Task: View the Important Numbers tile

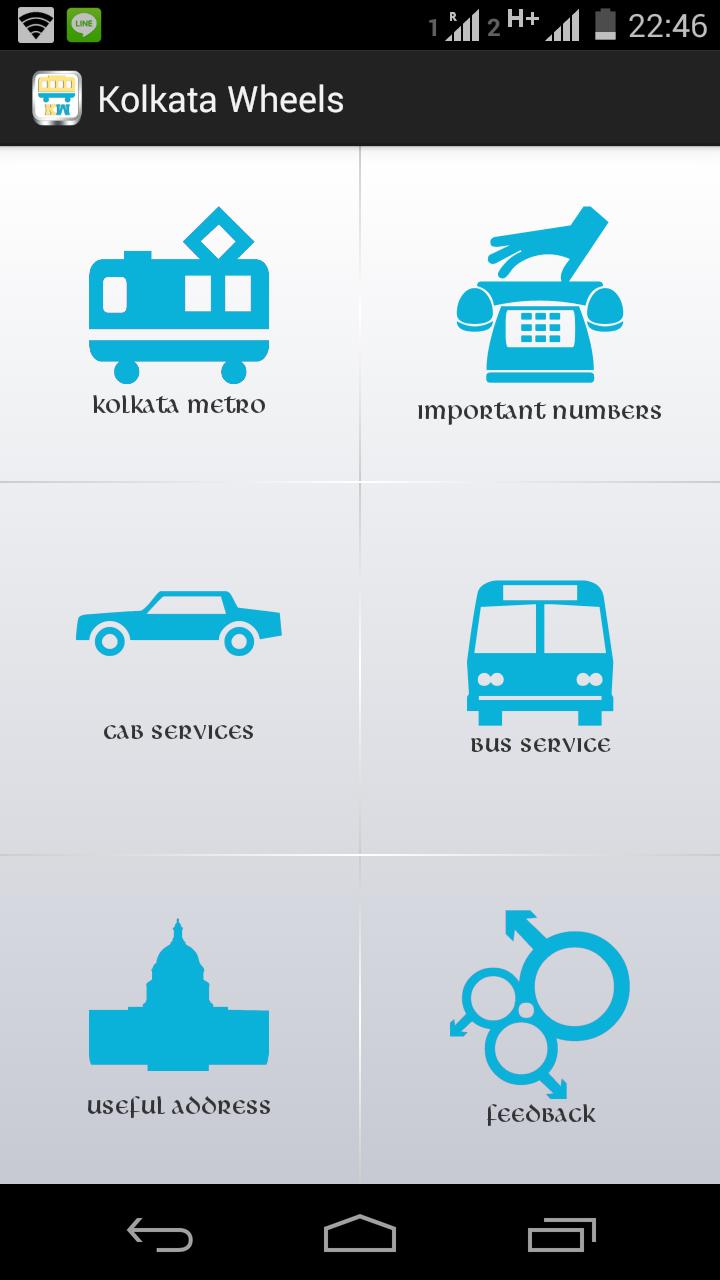Action: point(540,314)
